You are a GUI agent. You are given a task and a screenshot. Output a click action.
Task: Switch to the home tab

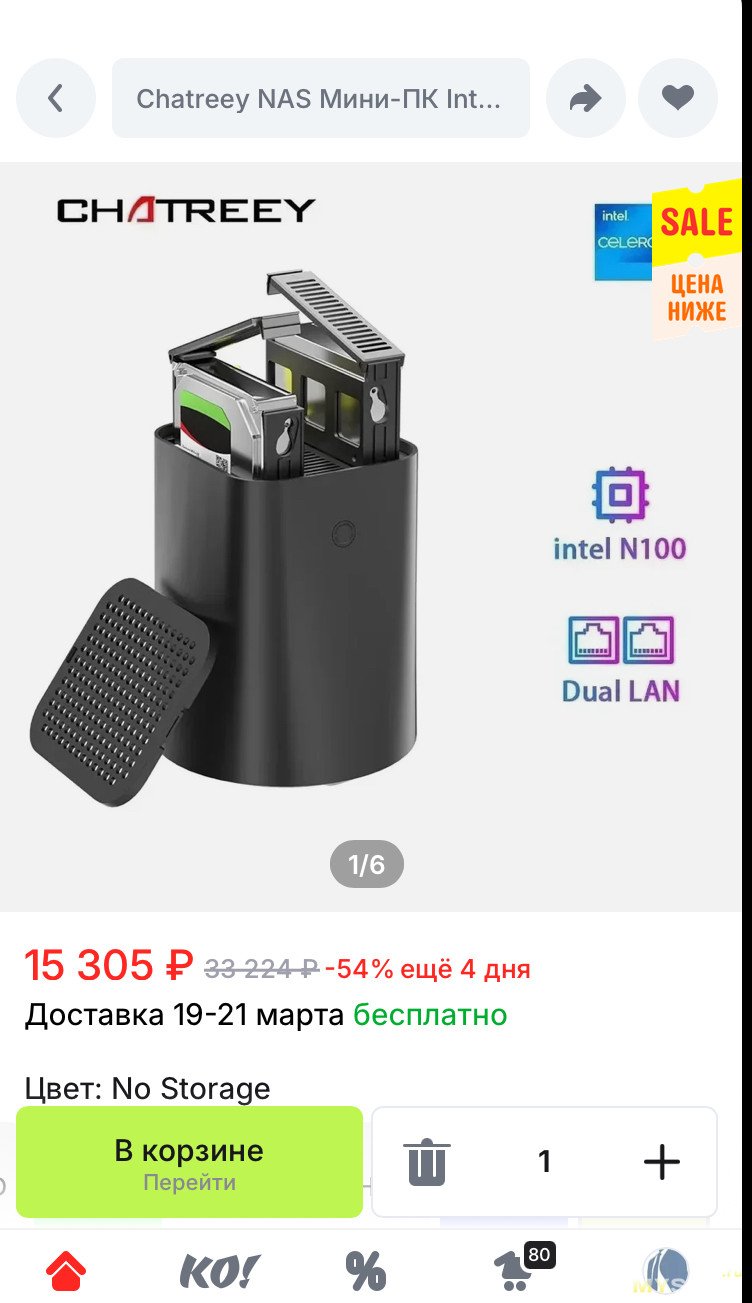tap(66, 1271)
